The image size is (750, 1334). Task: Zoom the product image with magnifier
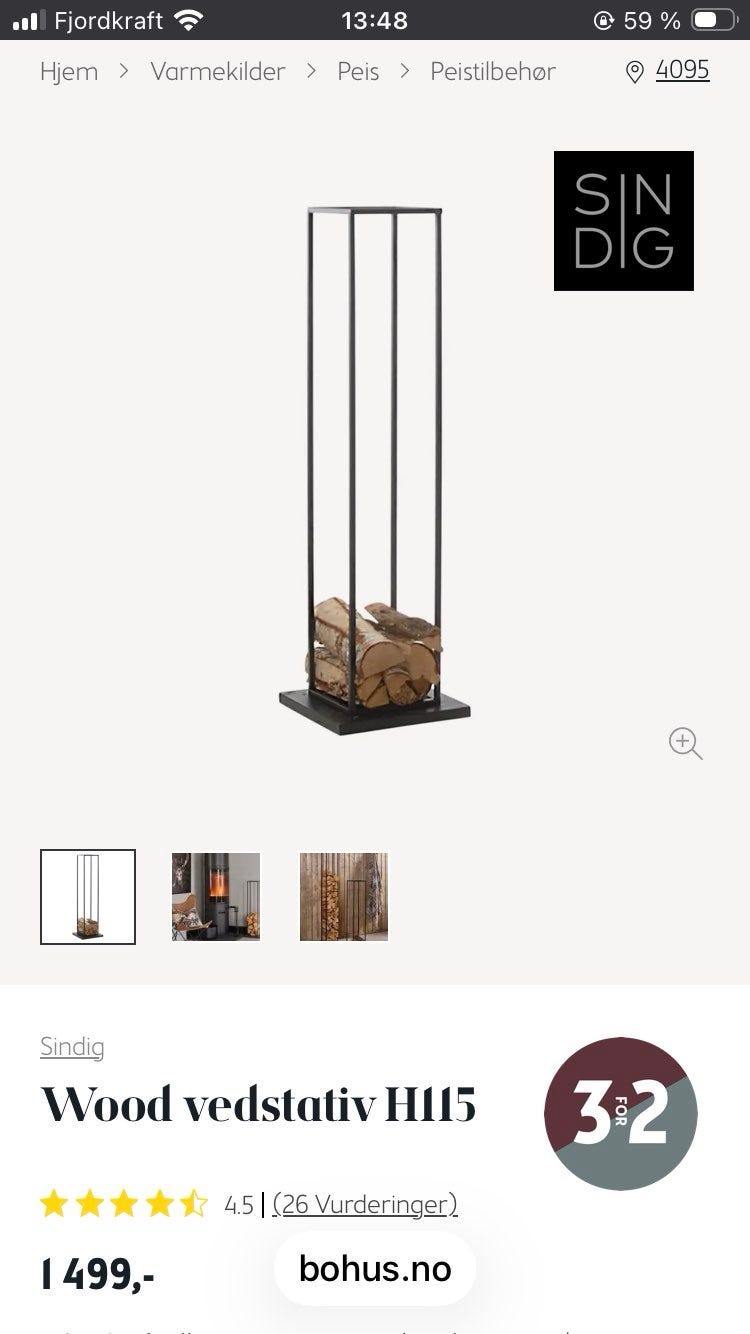click(x=685, y=744)
